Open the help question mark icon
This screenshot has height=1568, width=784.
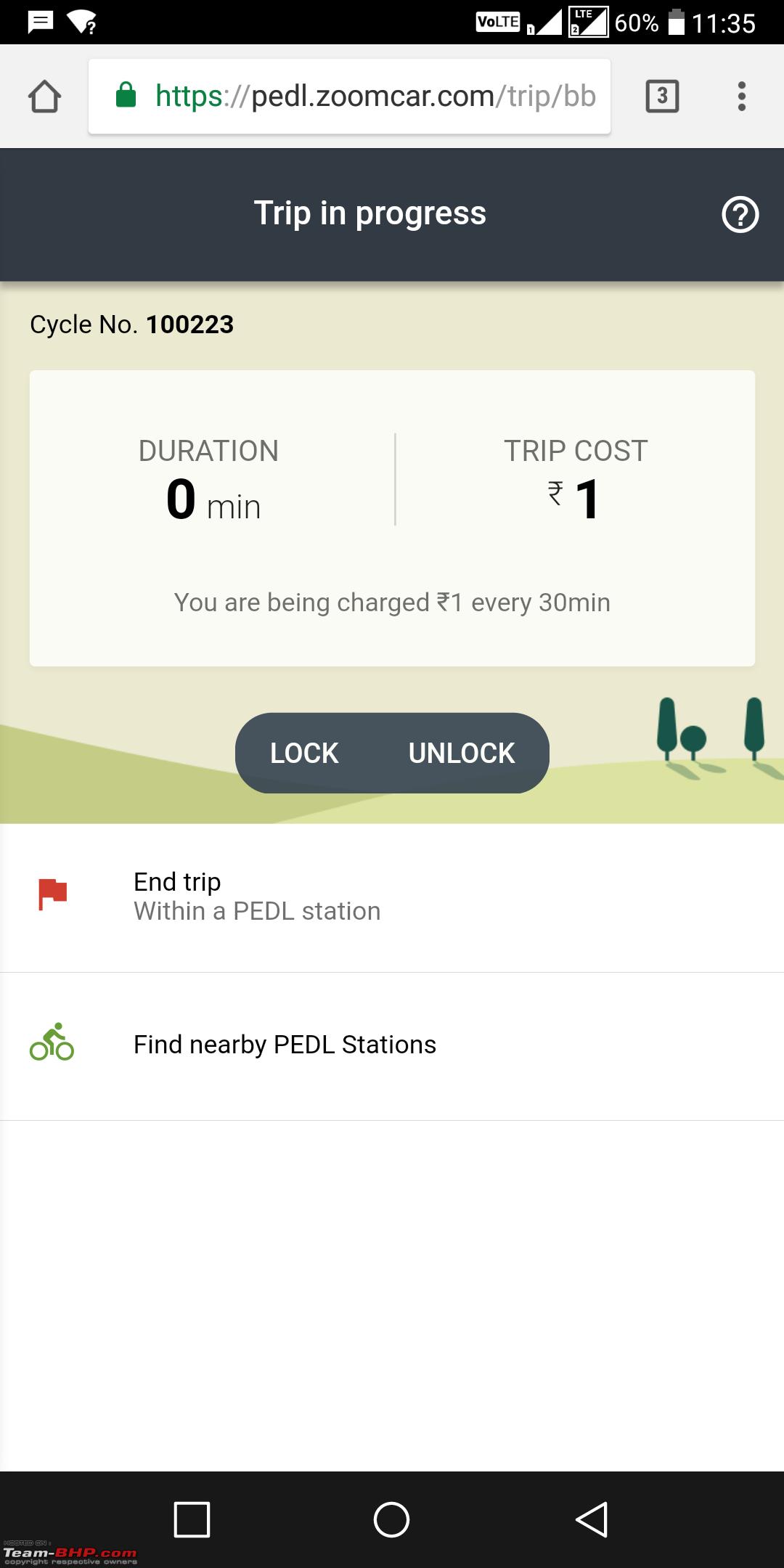pos(740,215)
